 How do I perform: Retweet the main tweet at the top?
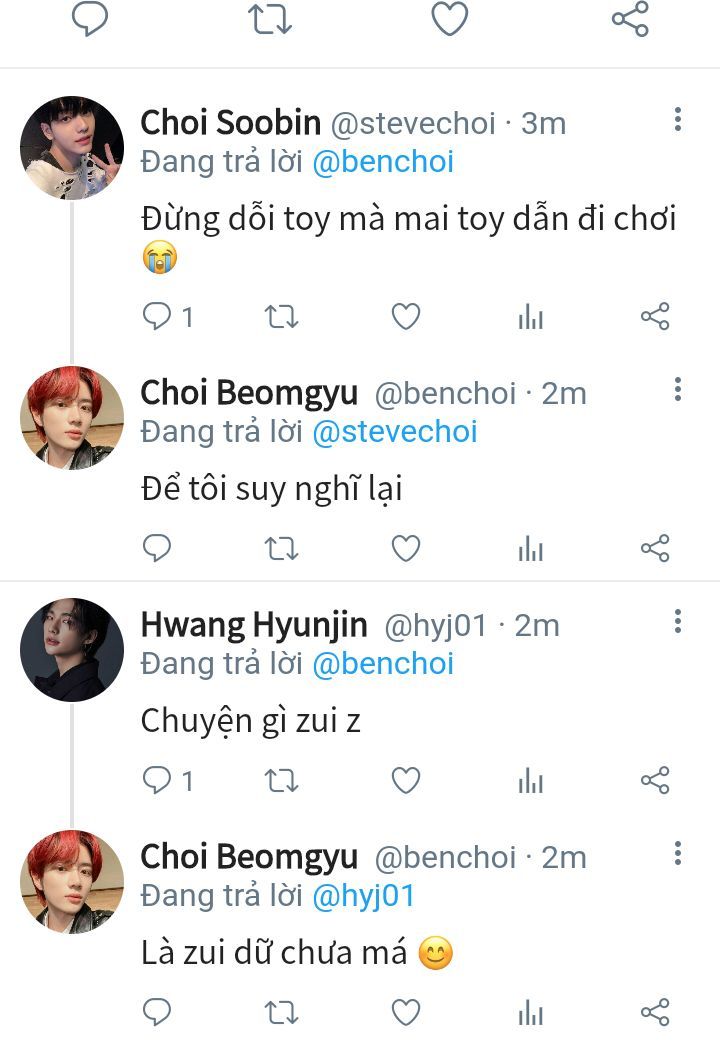tap(270, 18)
